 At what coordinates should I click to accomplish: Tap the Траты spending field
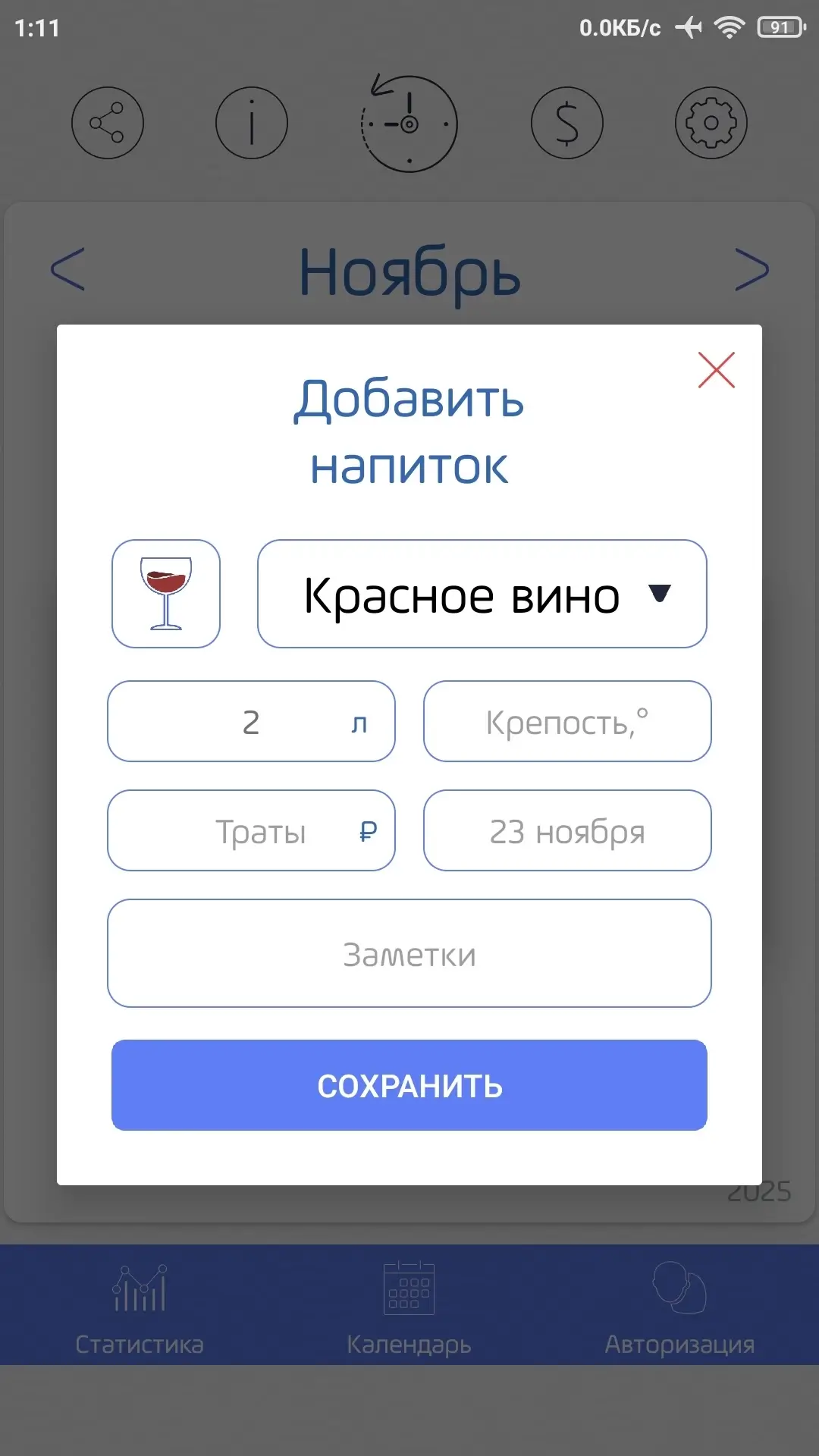pos(251,830)
